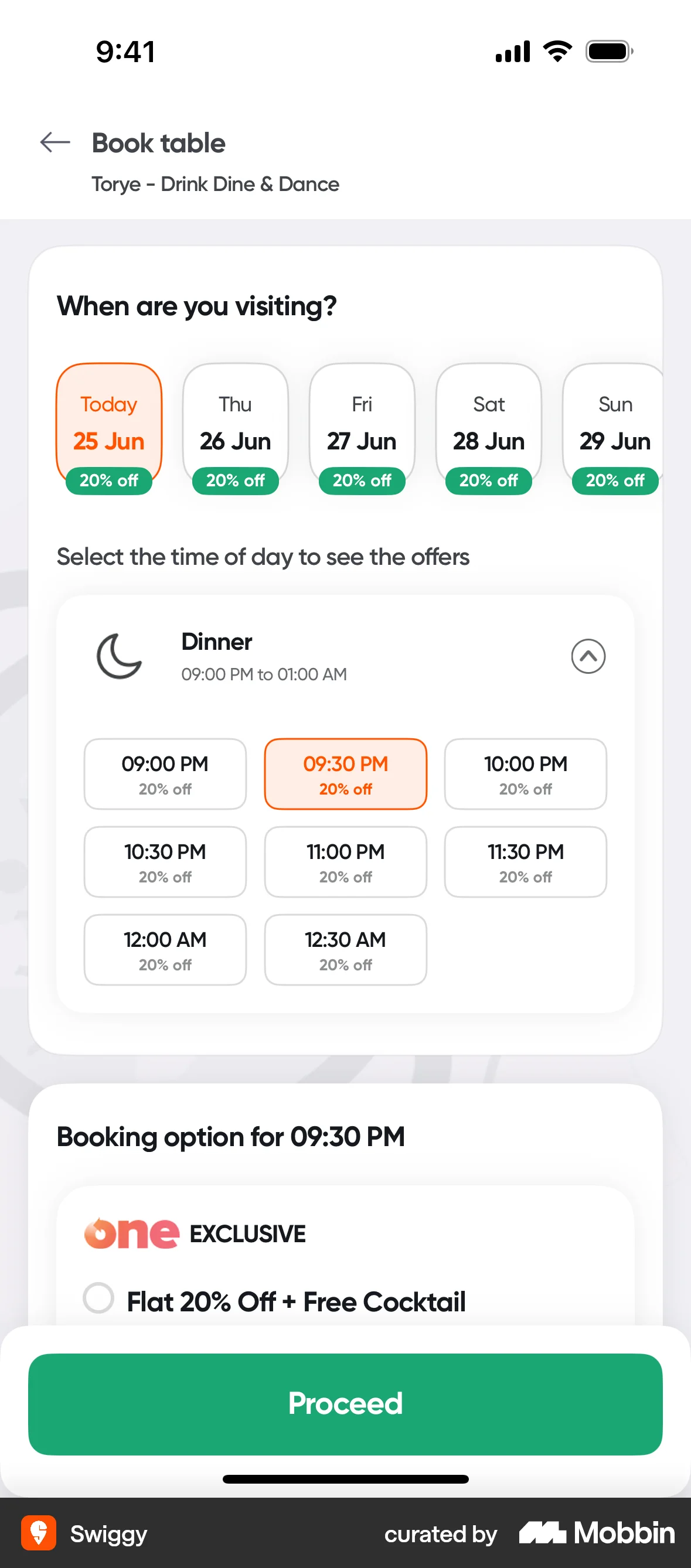Click the Swiggy logo in the footer
The height and width of the screenshot is (1568, 691).
[x=40, y=1534]
